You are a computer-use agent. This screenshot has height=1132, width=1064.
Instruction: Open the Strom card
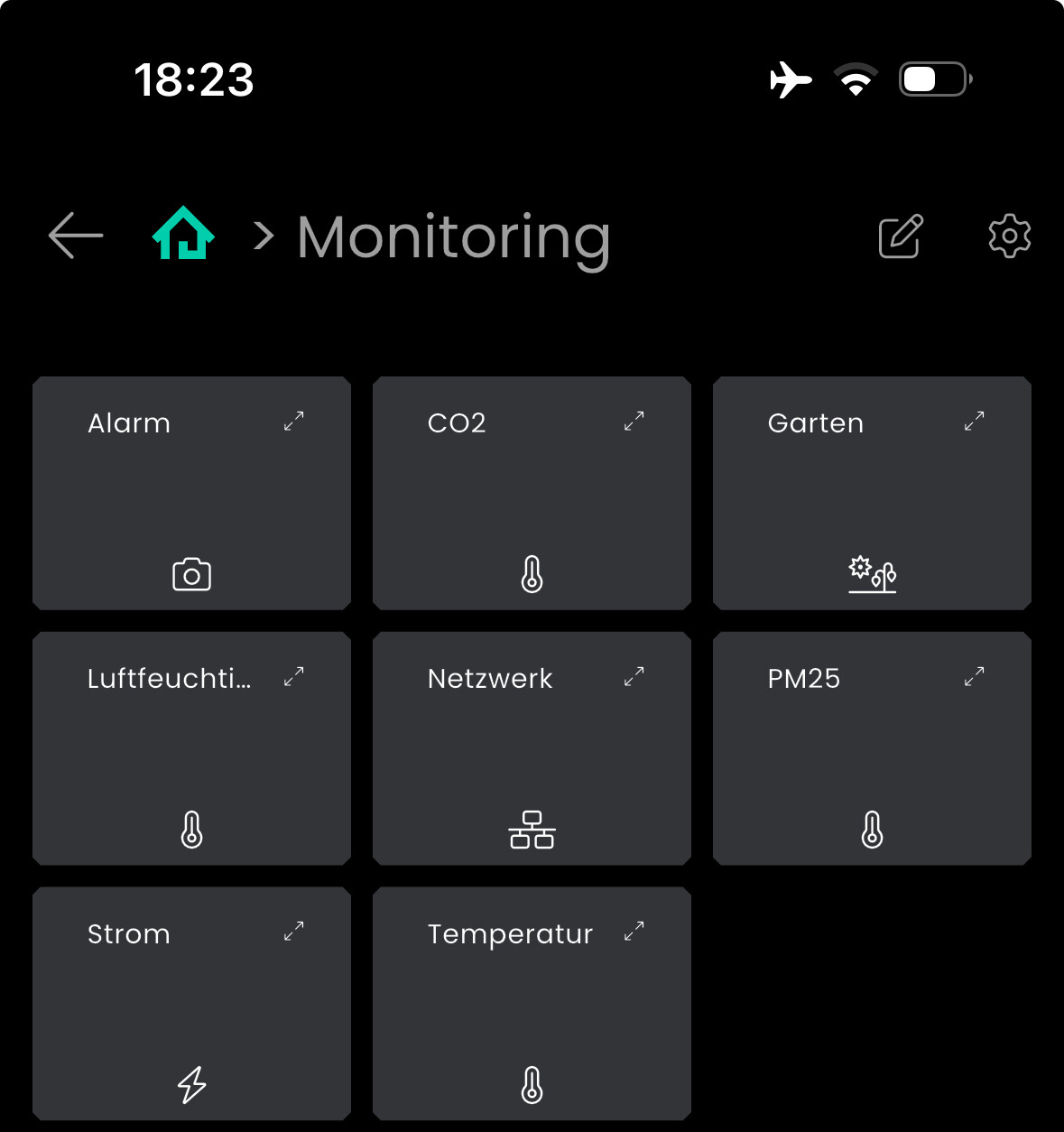pos(191,1016)
